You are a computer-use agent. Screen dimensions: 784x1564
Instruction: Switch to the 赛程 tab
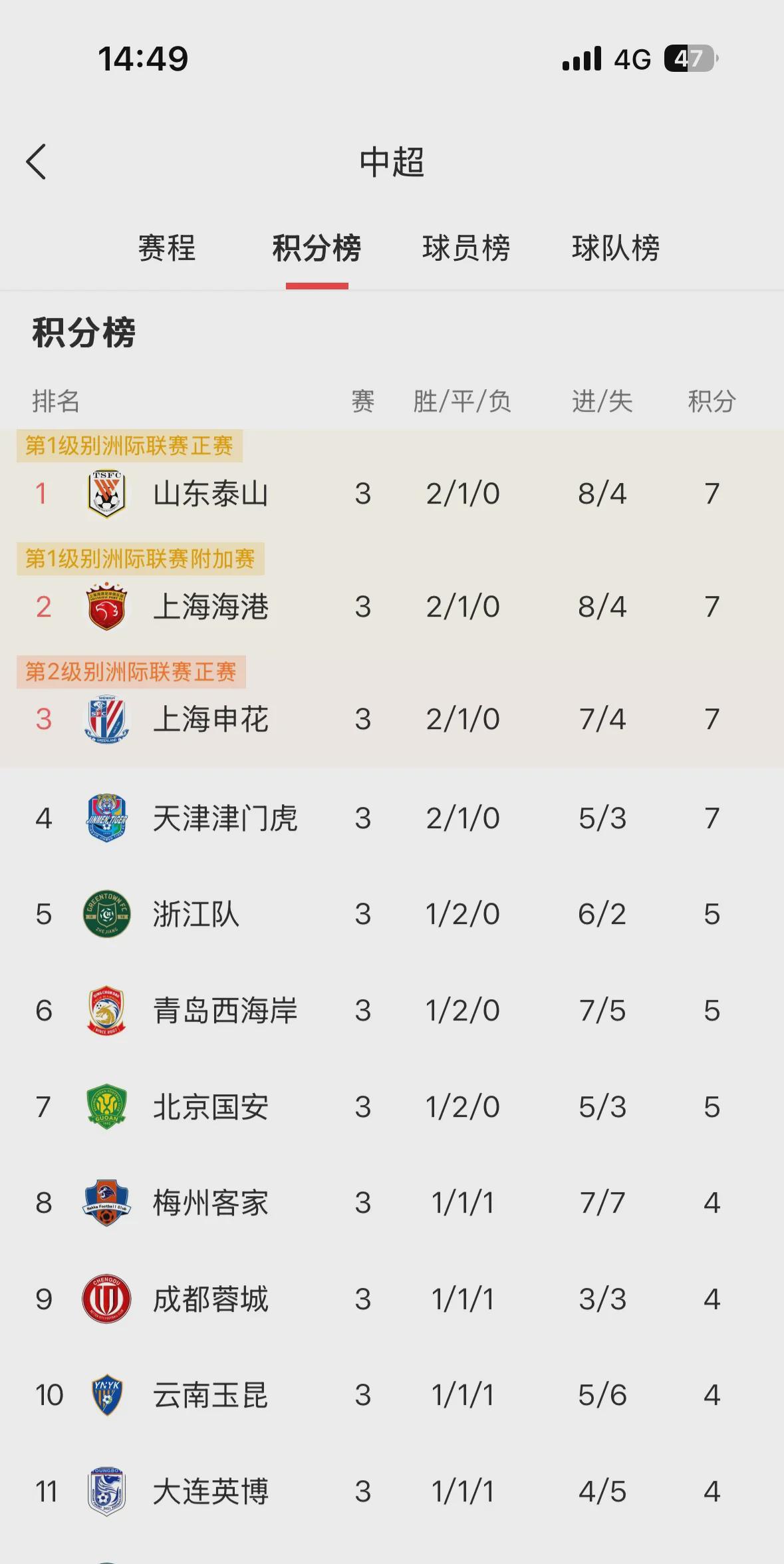point(167,249)
